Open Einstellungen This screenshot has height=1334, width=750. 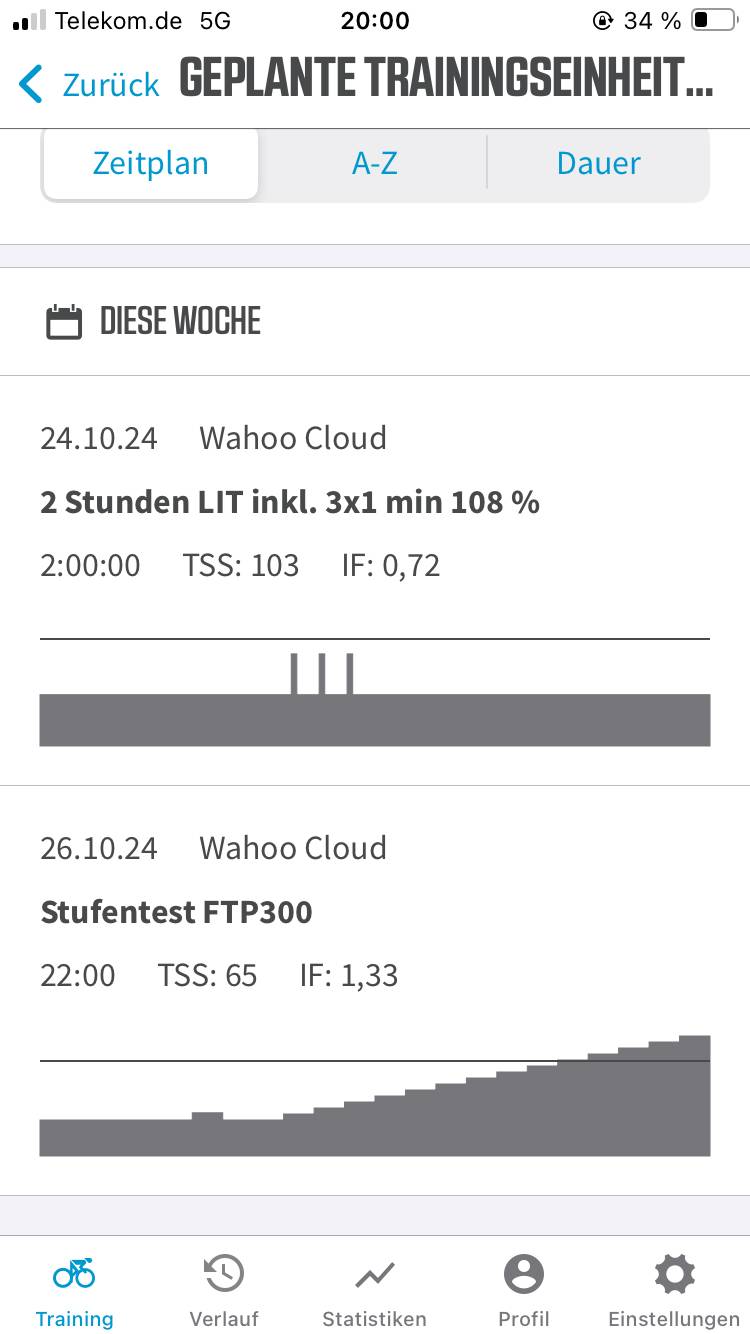tap(674, 1290)
